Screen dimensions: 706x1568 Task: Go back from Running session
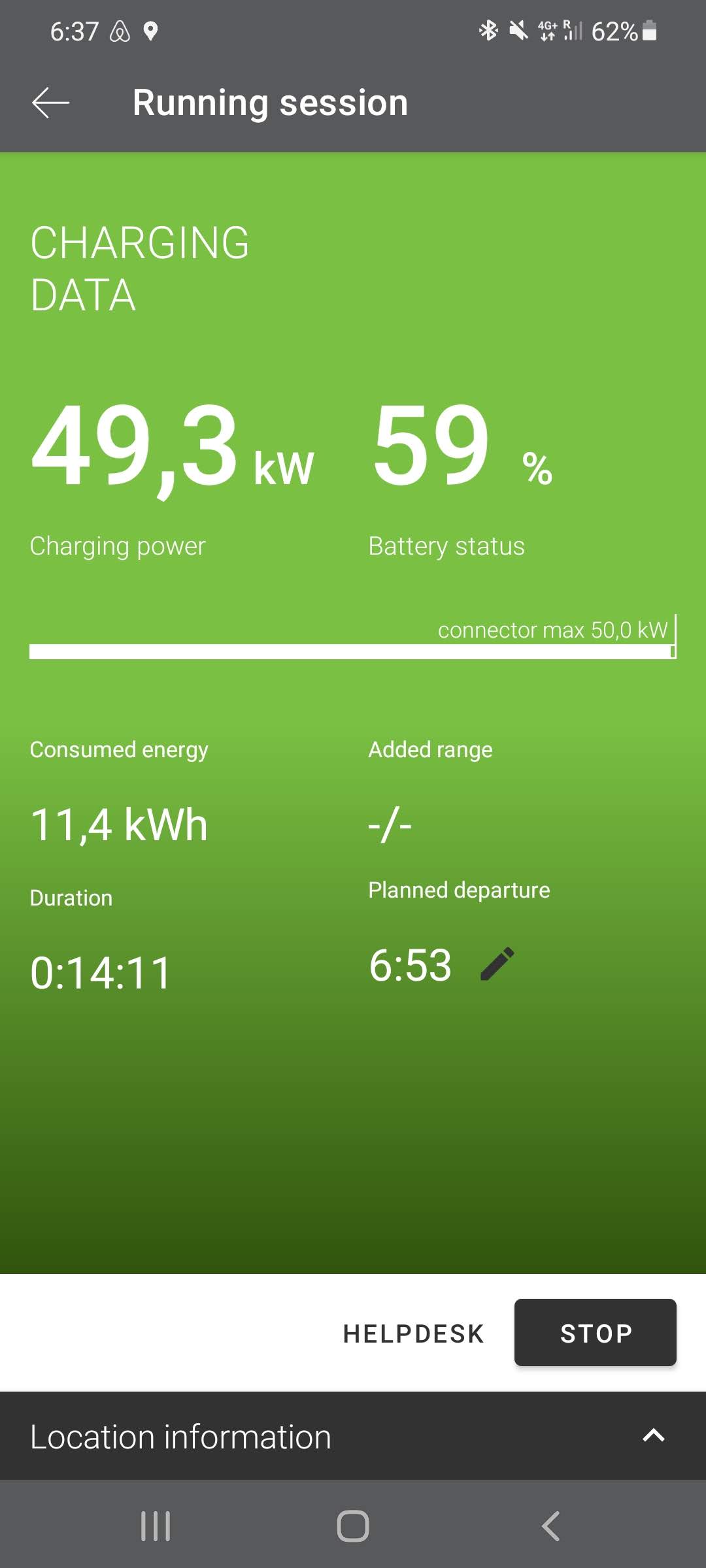pos(50,103)
